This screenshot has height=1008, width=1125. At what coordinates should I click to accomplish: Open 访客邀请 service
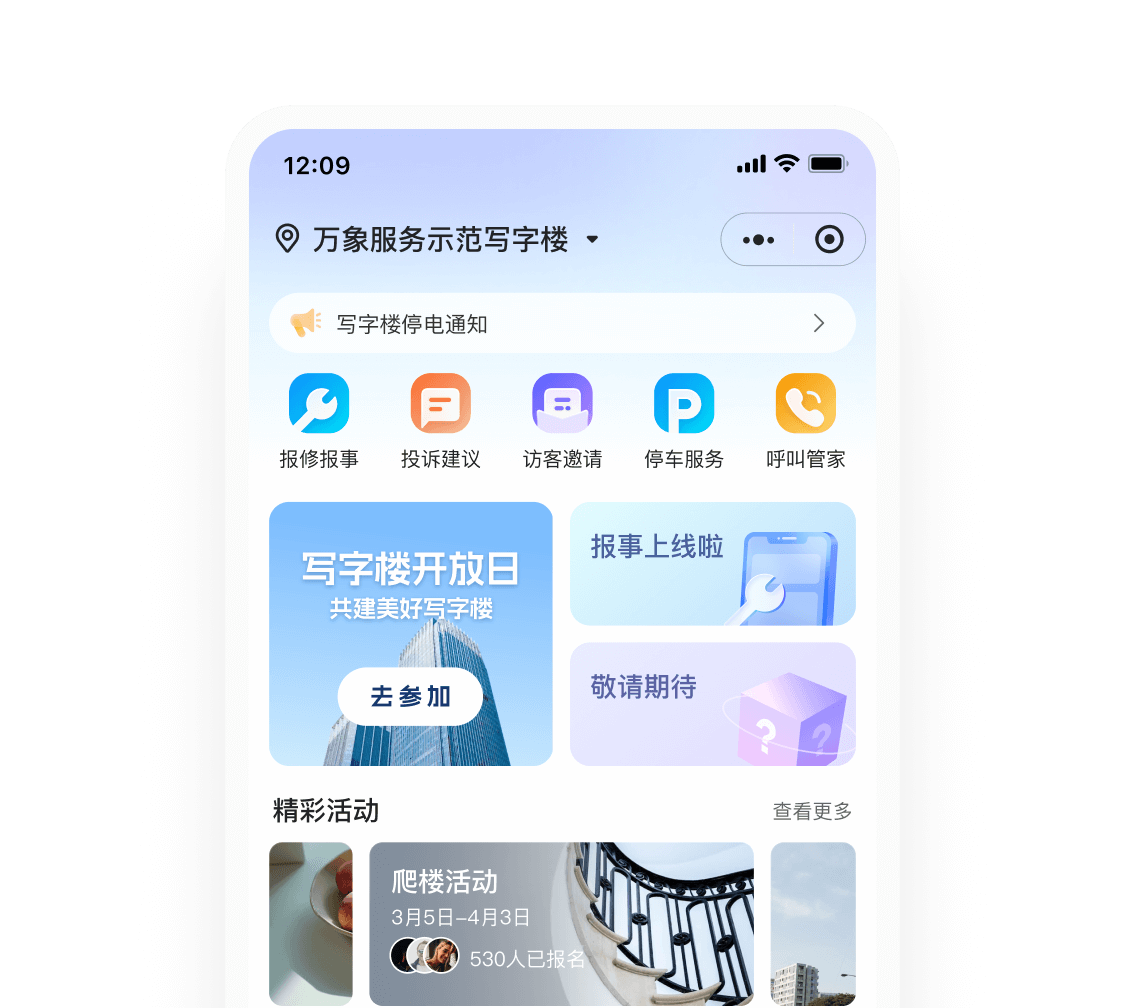[563, 420]
